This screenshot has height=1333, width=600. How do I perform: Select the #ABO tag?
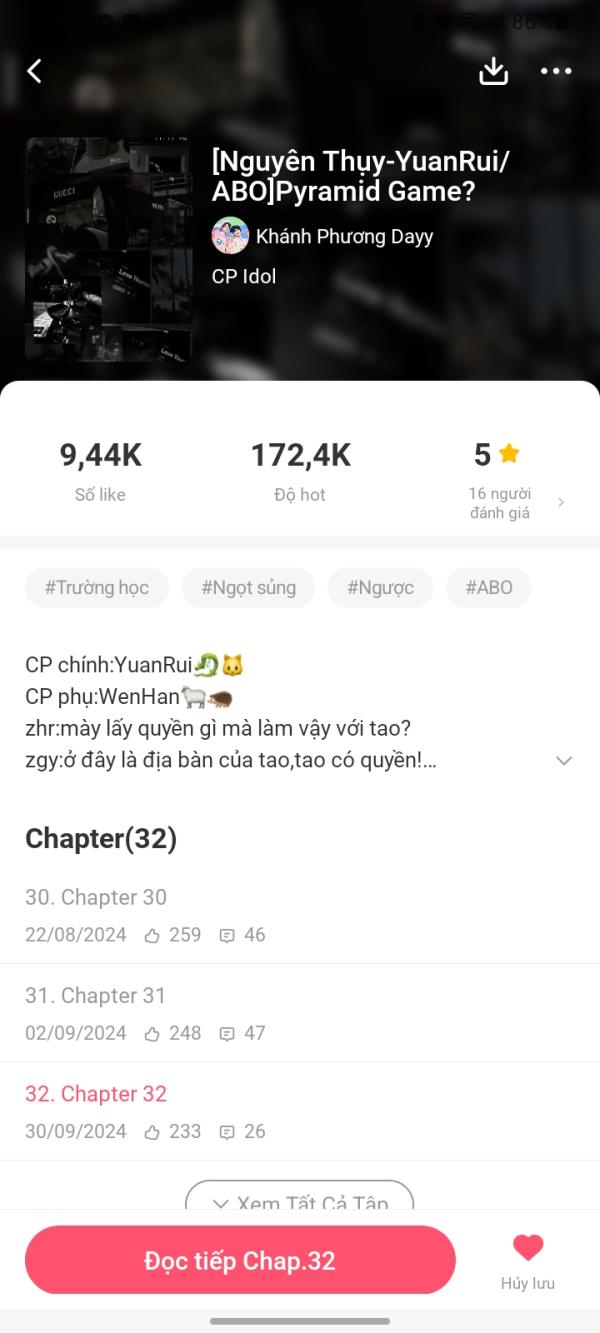point(489,588)
